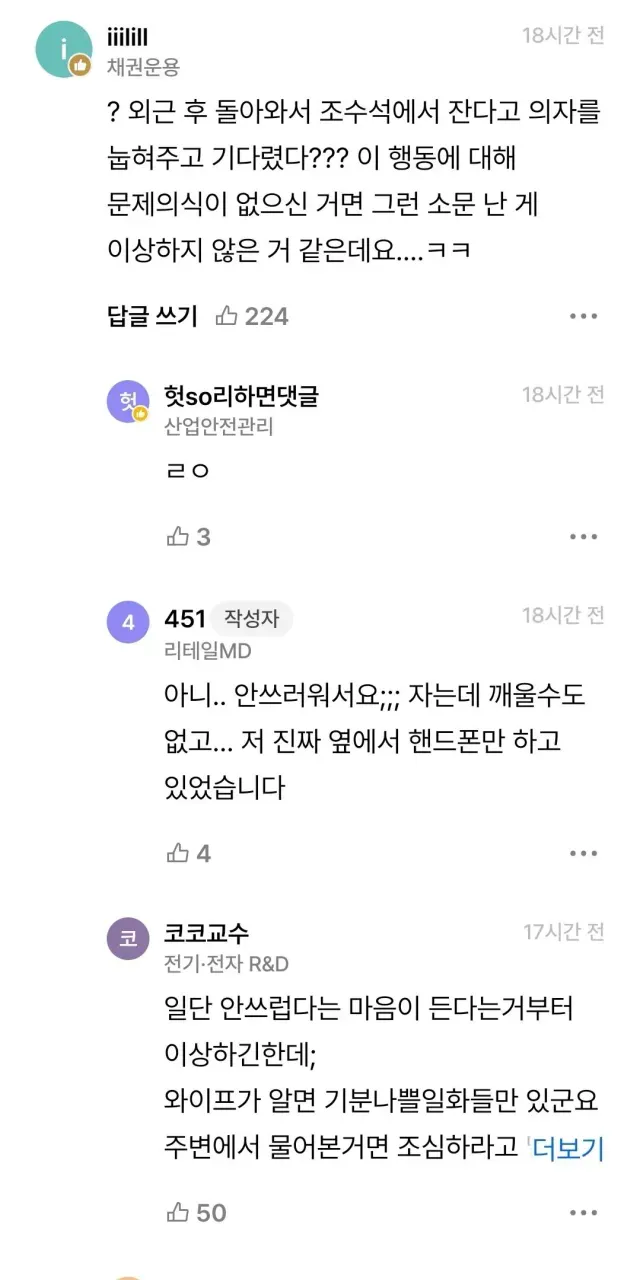Open the profile avatar of 헛so리하면댓글
This screenshot has width=640, height=1280.
128,401
